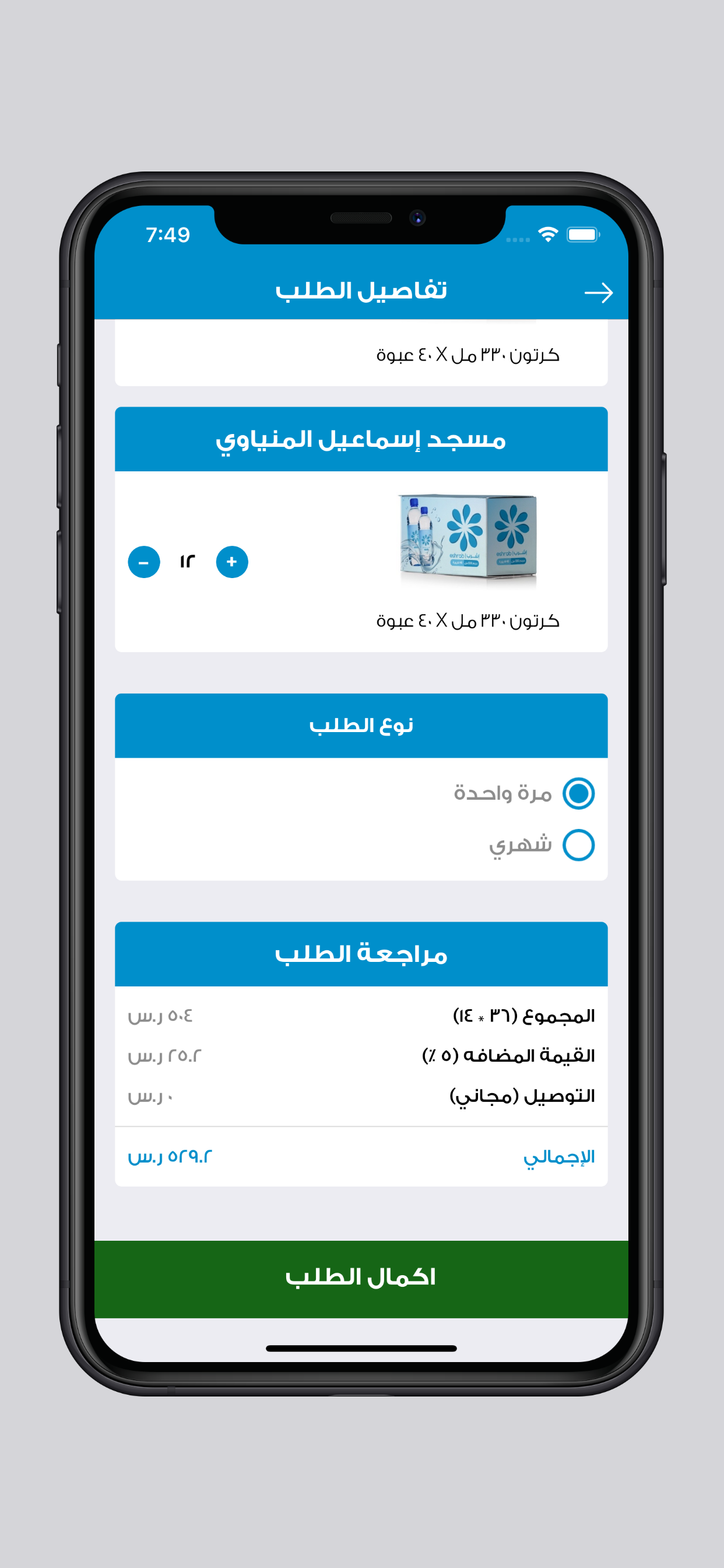Tap the back arrow in the header
The height and width of the screenshot is (1568, 724).
[x=598, y=293]
